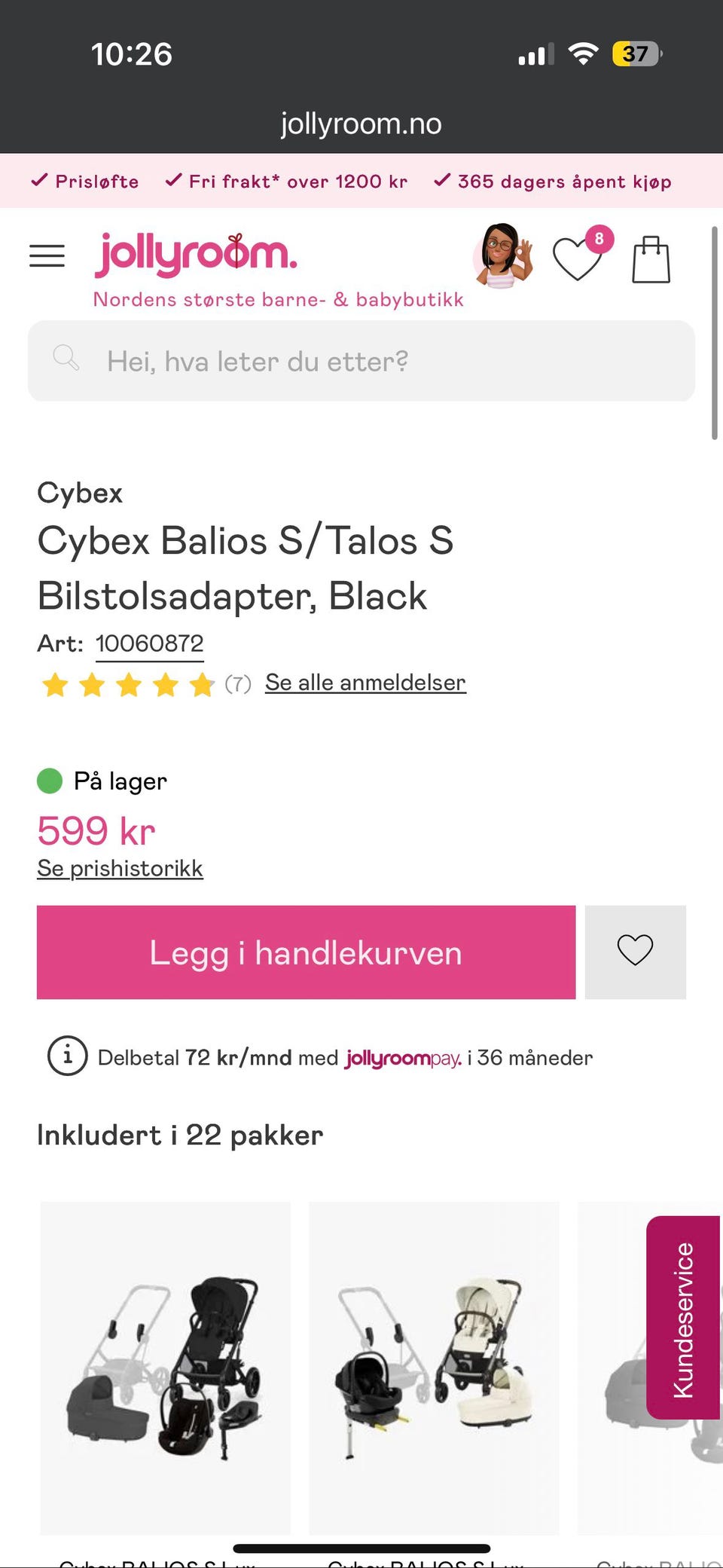Select the checkmark beside 365 dagers åpent kjøp
723x1568 pixels.
[x=443, y=180]
